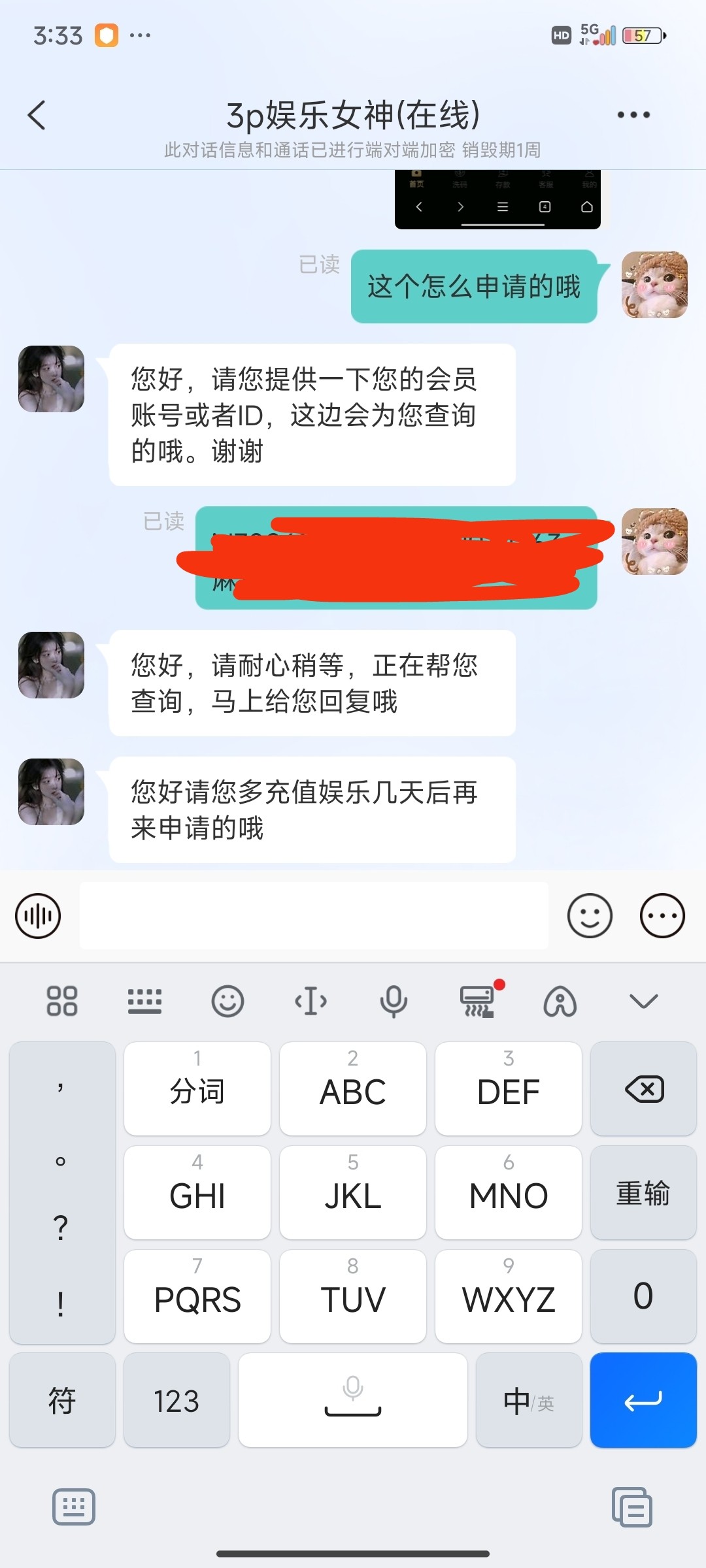Switch to 123 number keyboard

[176, 1401]
